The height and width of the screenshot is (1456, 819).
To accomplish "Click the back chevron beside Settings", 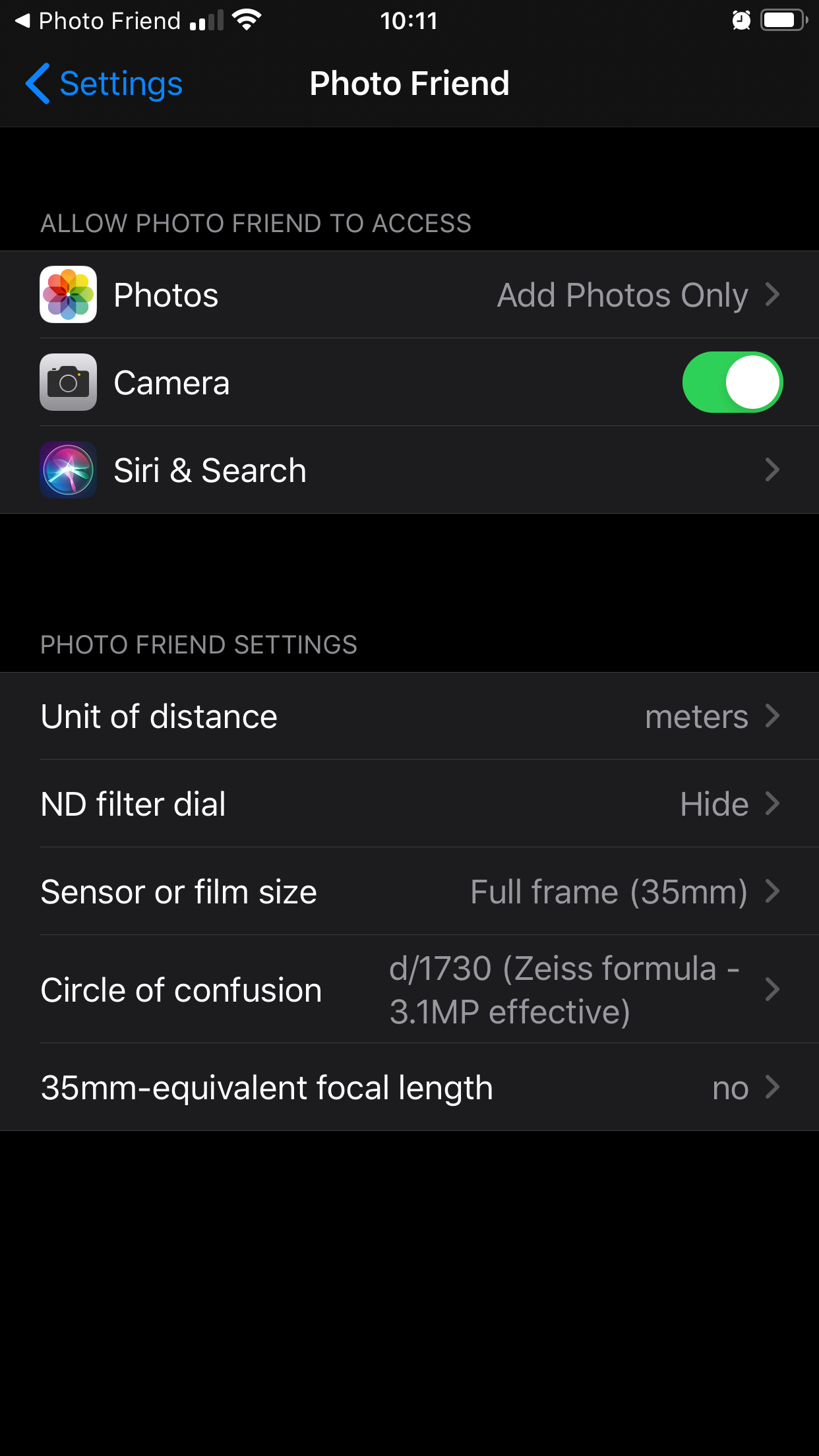I will (x=38, y=84).
